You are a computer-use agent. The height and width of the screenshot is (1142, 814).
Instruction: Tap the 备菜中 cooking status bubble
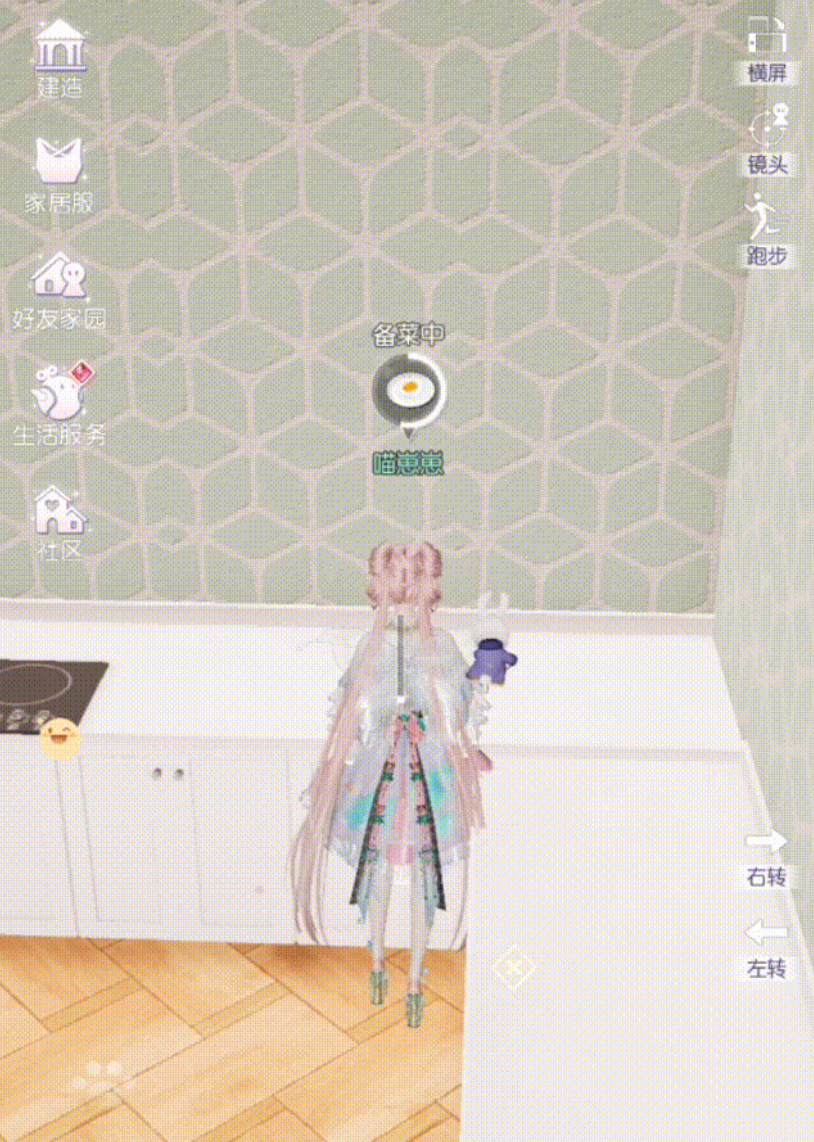(x=407, y=392)
